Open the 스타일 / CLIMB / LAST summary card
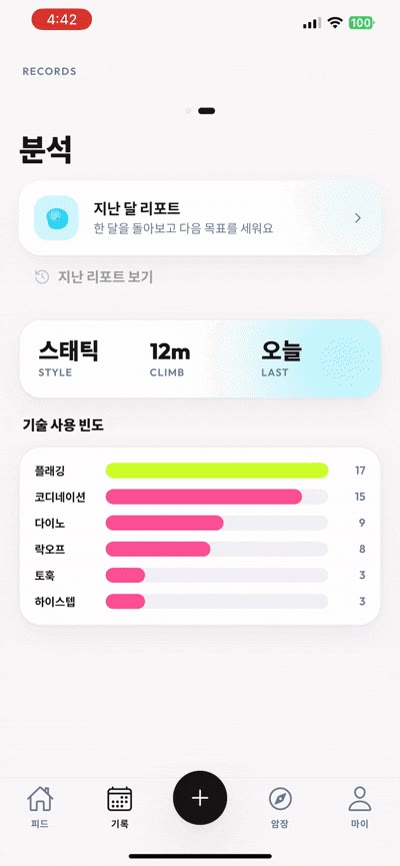The height and width of the screenshot is (866, 400). point(200,358)
